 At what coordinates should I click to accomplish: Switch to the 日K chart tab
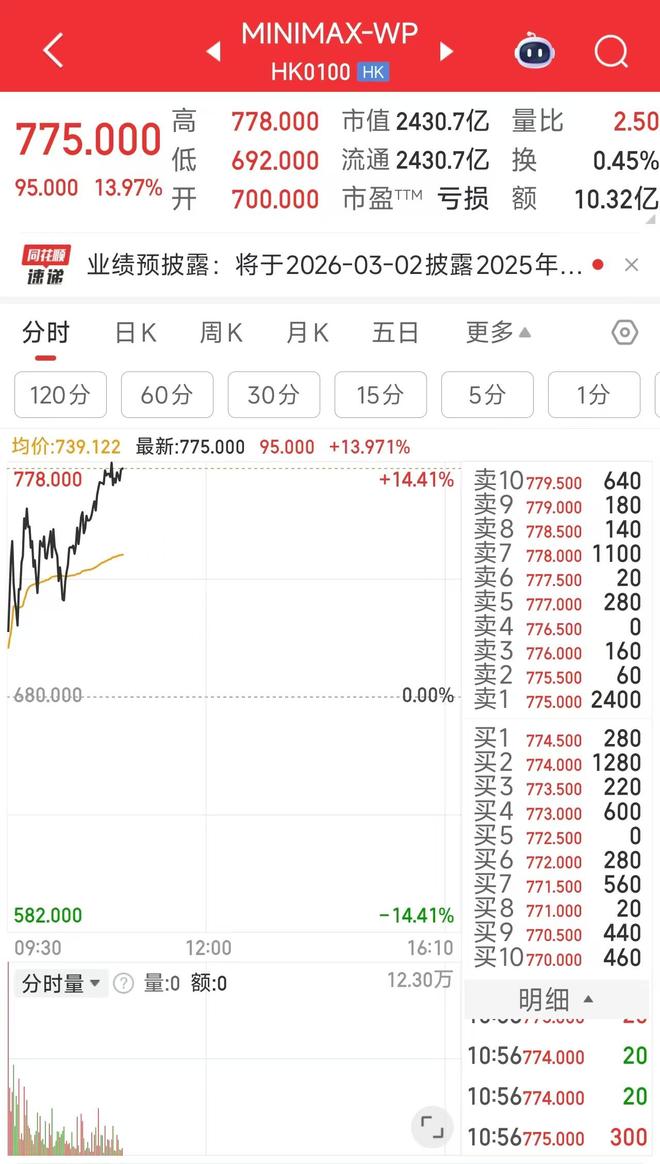click(135, 333)
